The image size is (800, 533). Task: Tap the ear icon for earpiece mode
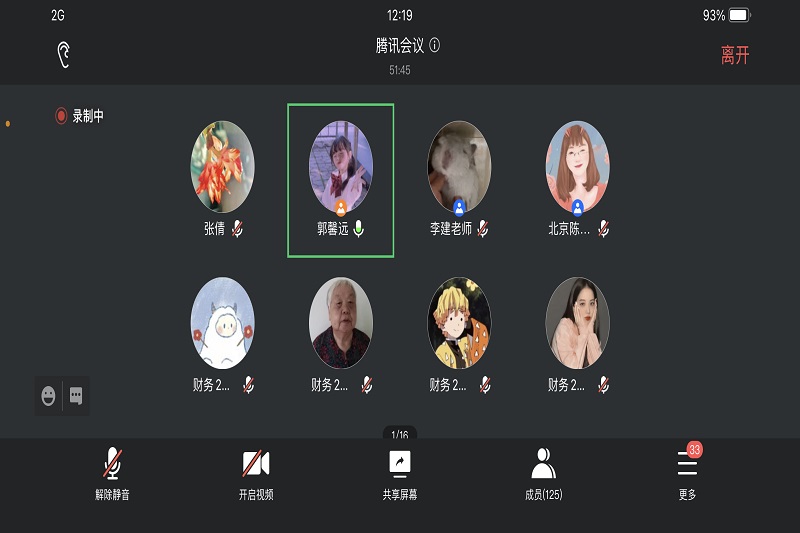tap(63, 55)
